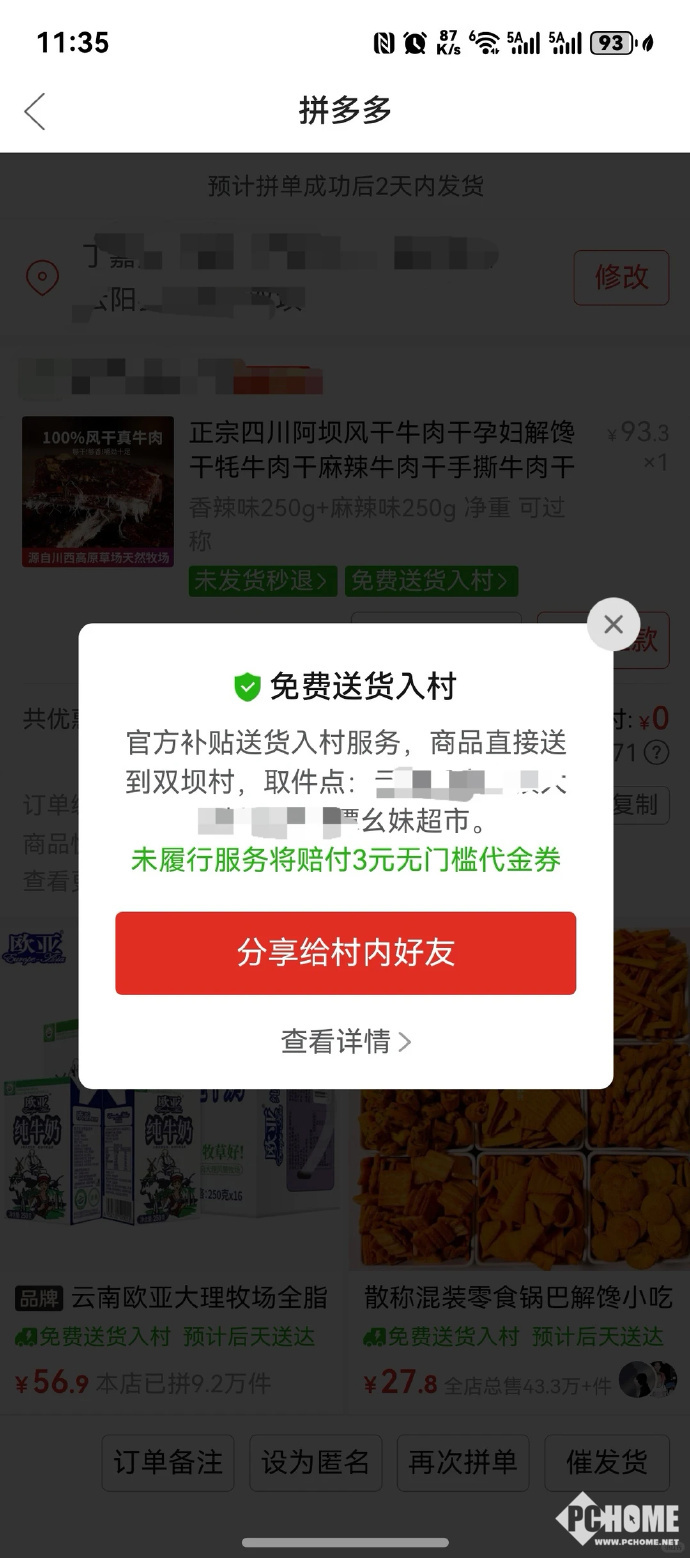
Task: Open the 未发货秒退 tag
Action: click(x=263, y=581)
